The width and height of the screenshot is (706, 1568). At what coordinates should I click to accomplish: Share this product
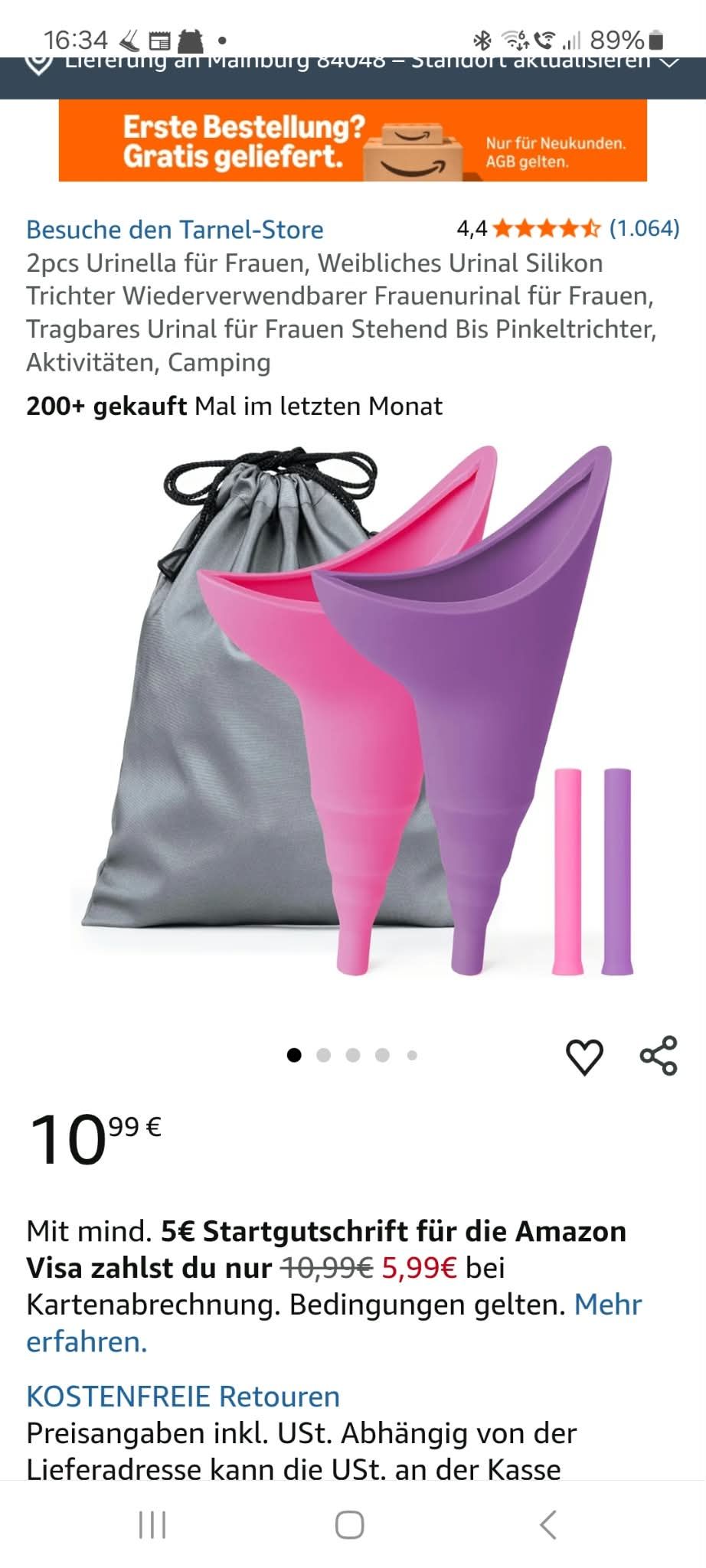pos(659,1056)
